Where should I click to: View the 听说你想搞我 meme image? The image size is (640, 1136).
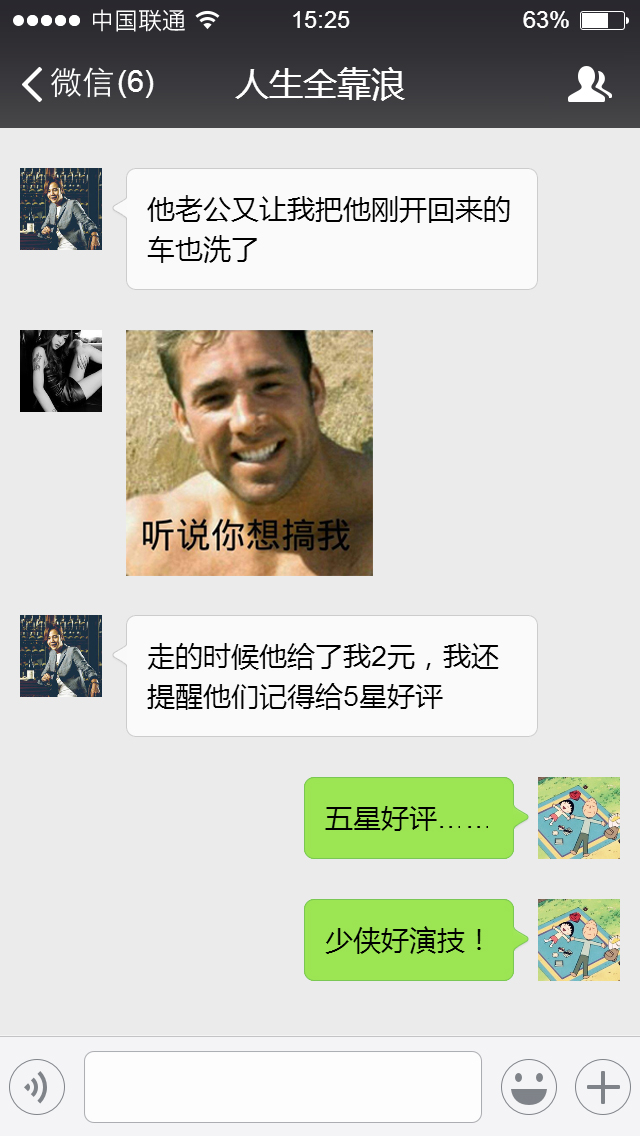tap(249, 453)
